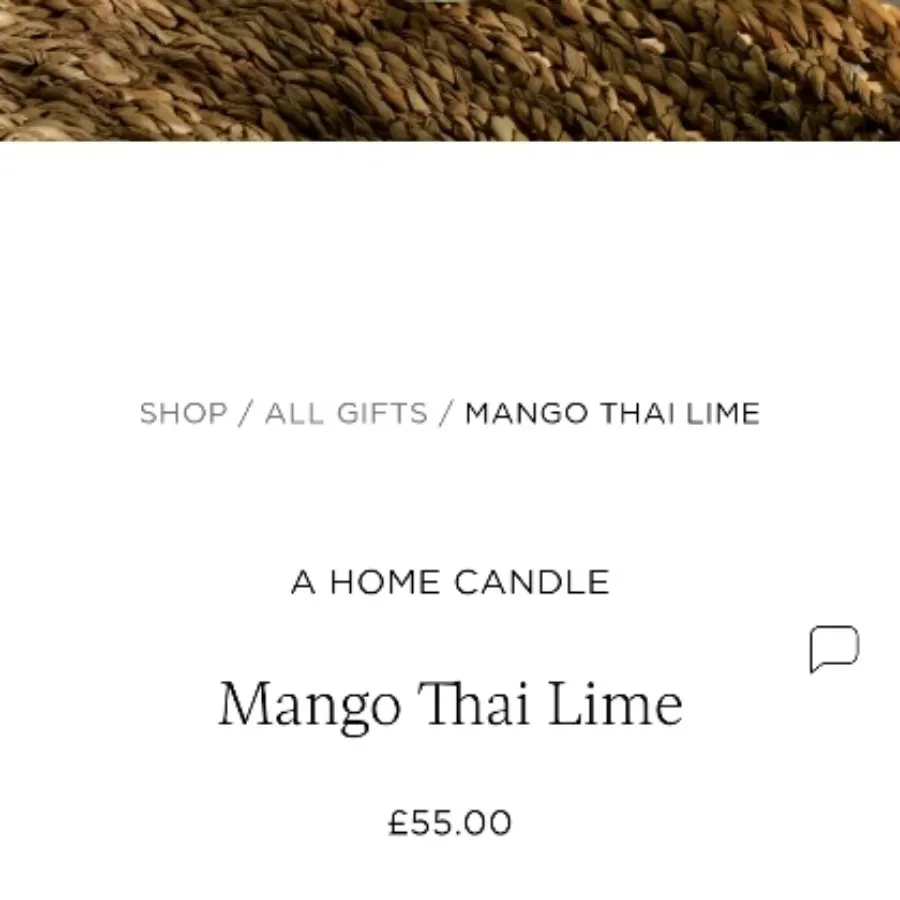Open the chat bubble icon
Viewport: 900px width, 900px height.
click(834, 648)
